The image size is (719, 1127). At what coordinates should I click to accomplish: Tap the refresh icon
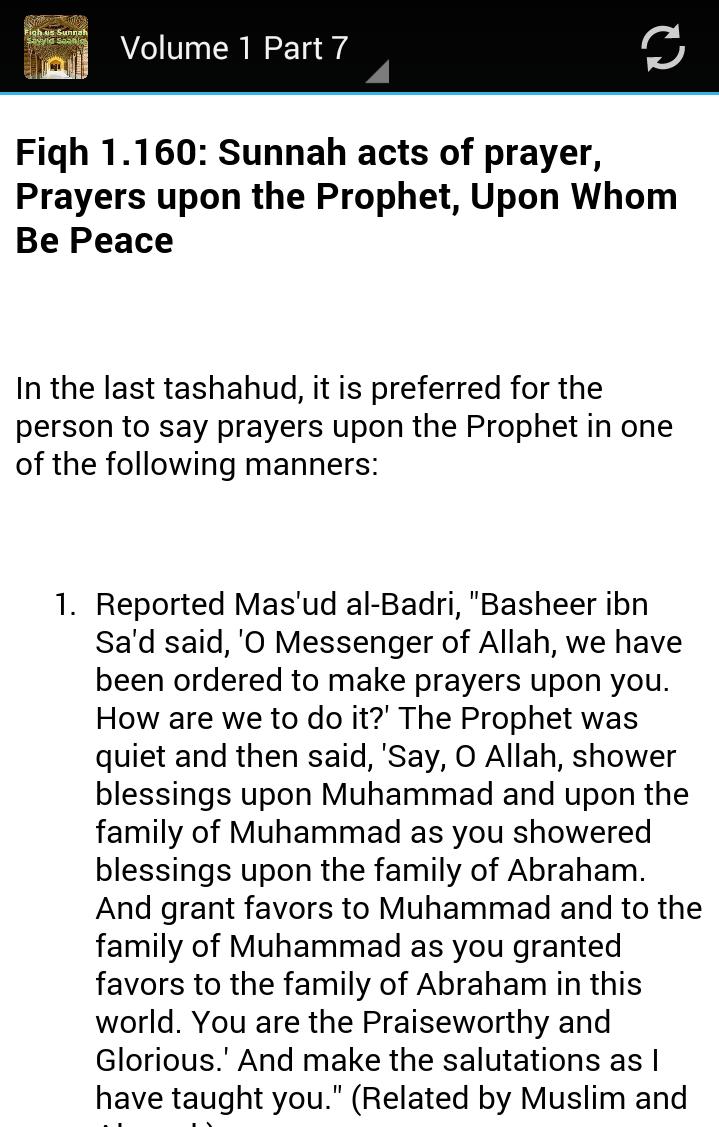662,47
